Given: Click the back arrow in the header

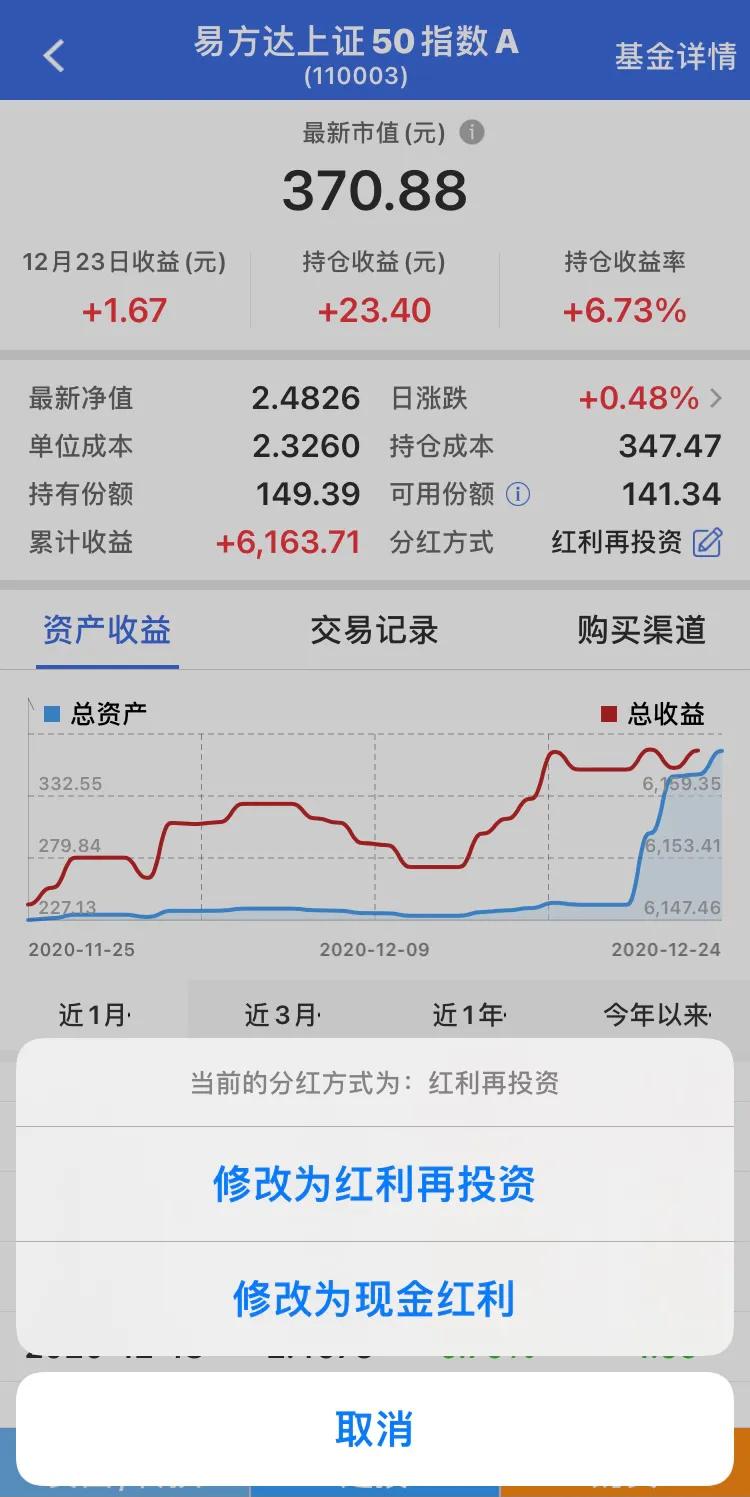Looking at the screenshot, I should pyautogui.click(x=53, y=55).
